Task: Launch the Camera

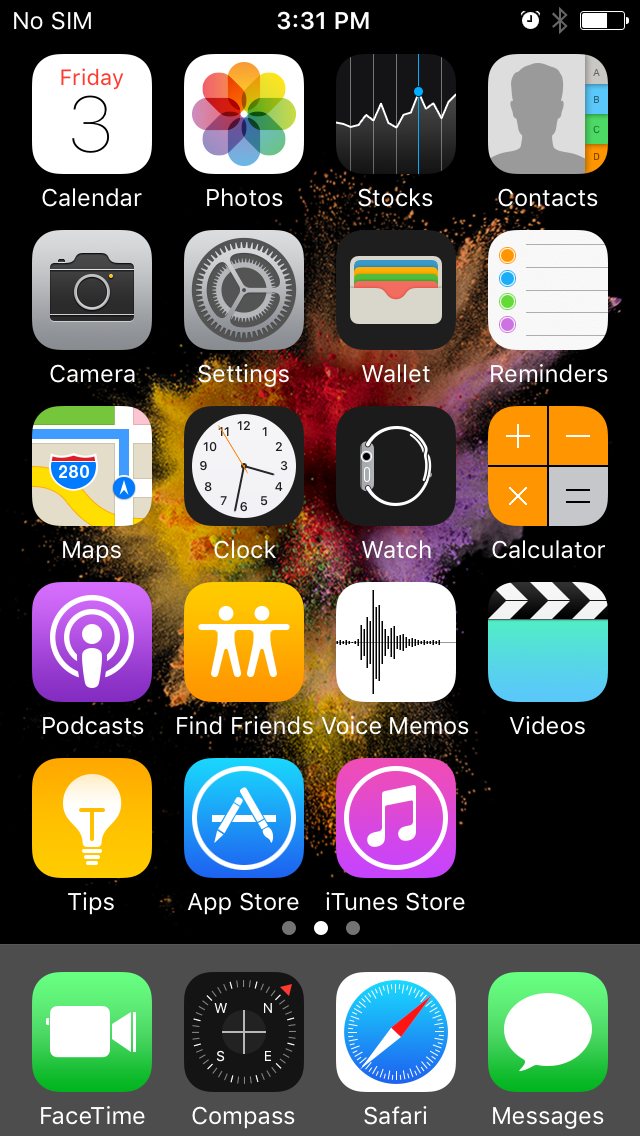Action: pos(92,290)
